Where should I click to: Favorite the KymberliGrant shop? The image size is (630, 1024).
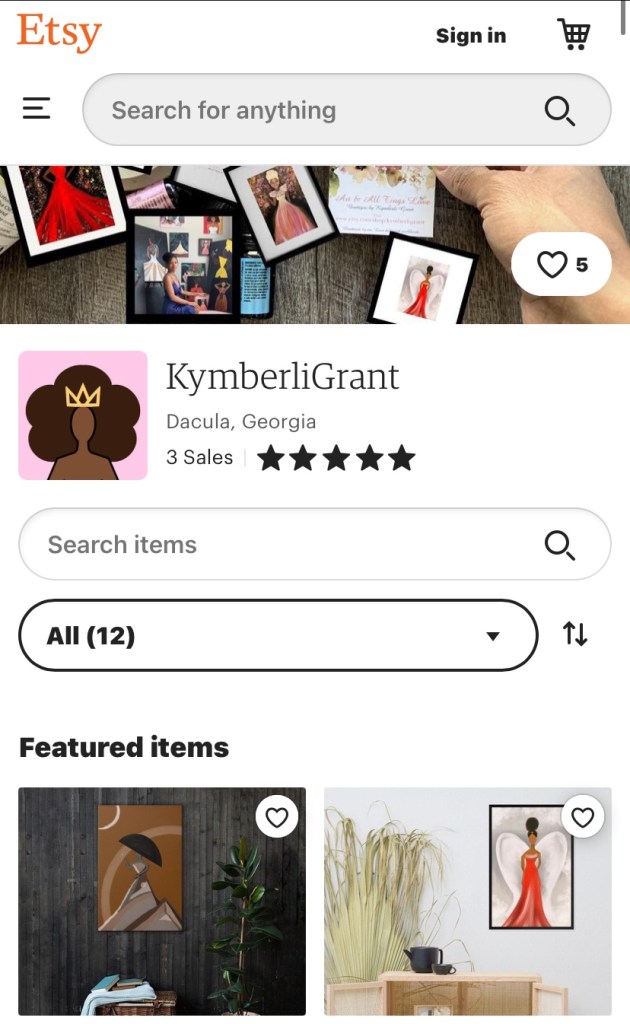(x=561, y=264)
